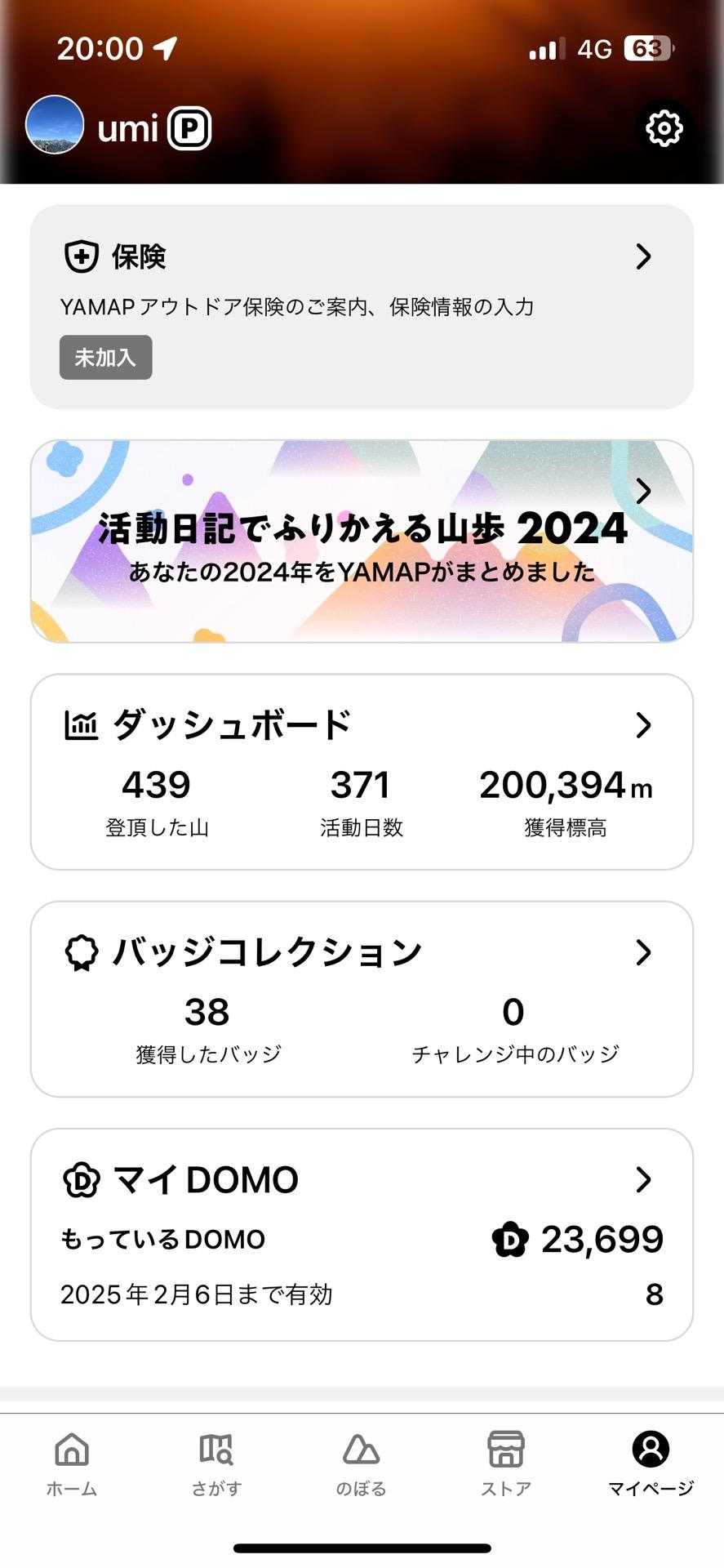
Task: Open the 保険 insurance card
Action: (362, 306)
